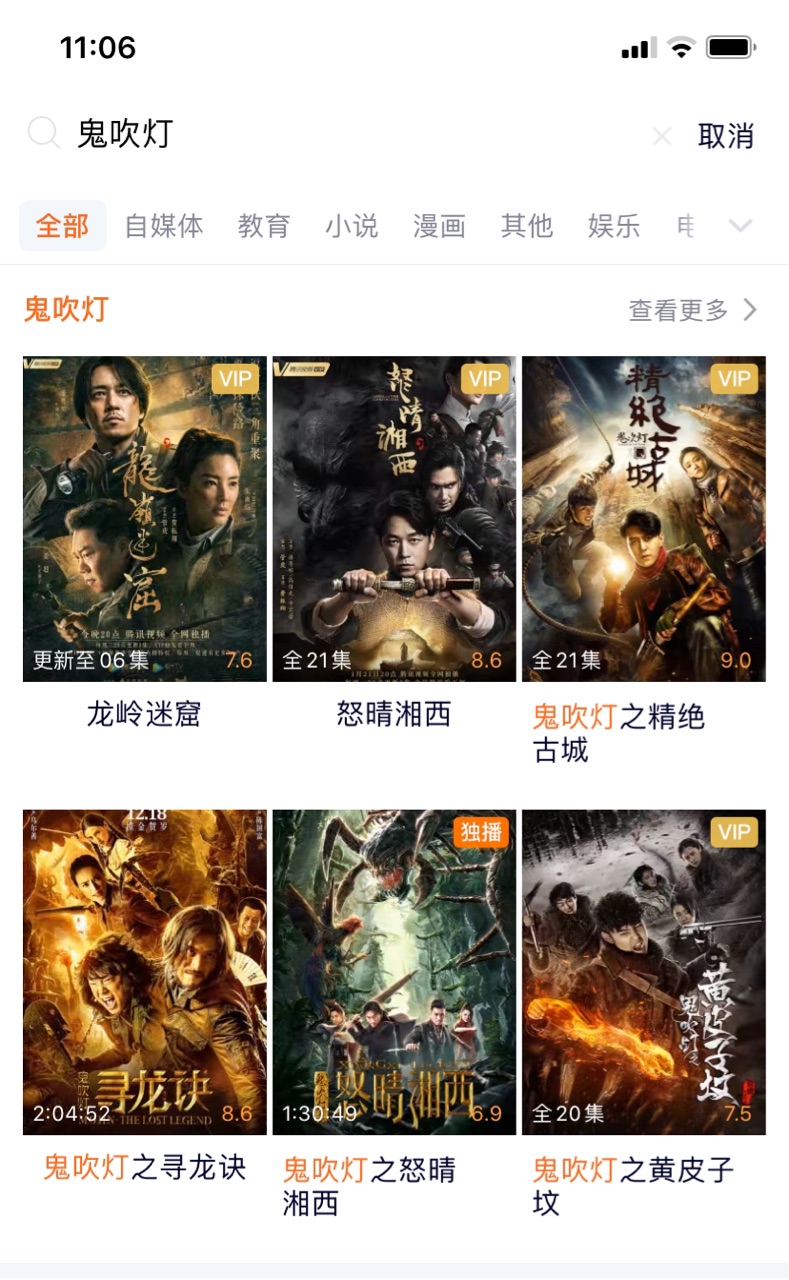This screenshot has height=1280, width=789.
Task: Cancel the search with 取消
Action: pos(726,136)
